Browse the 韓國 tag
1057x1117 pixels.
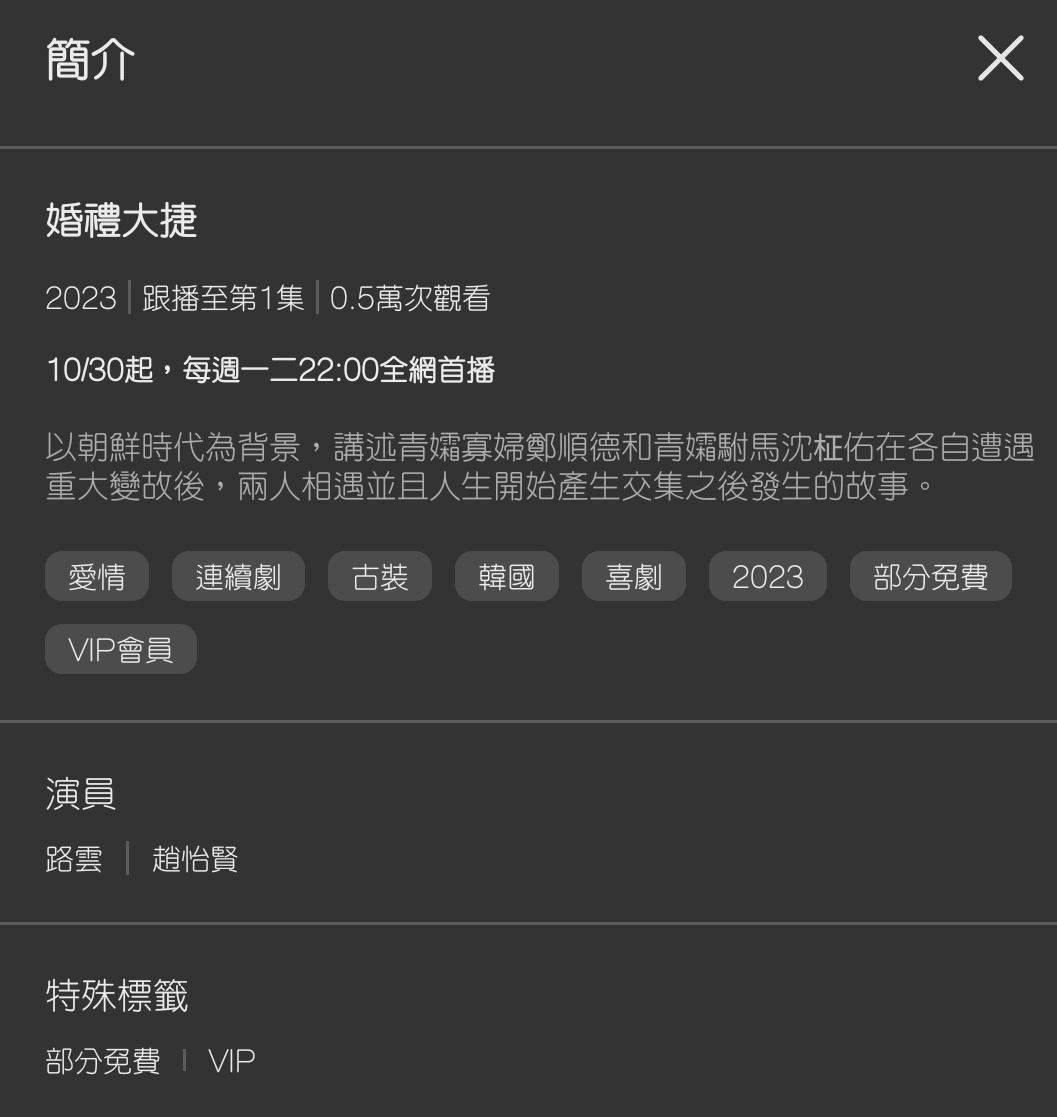[506, 577]
